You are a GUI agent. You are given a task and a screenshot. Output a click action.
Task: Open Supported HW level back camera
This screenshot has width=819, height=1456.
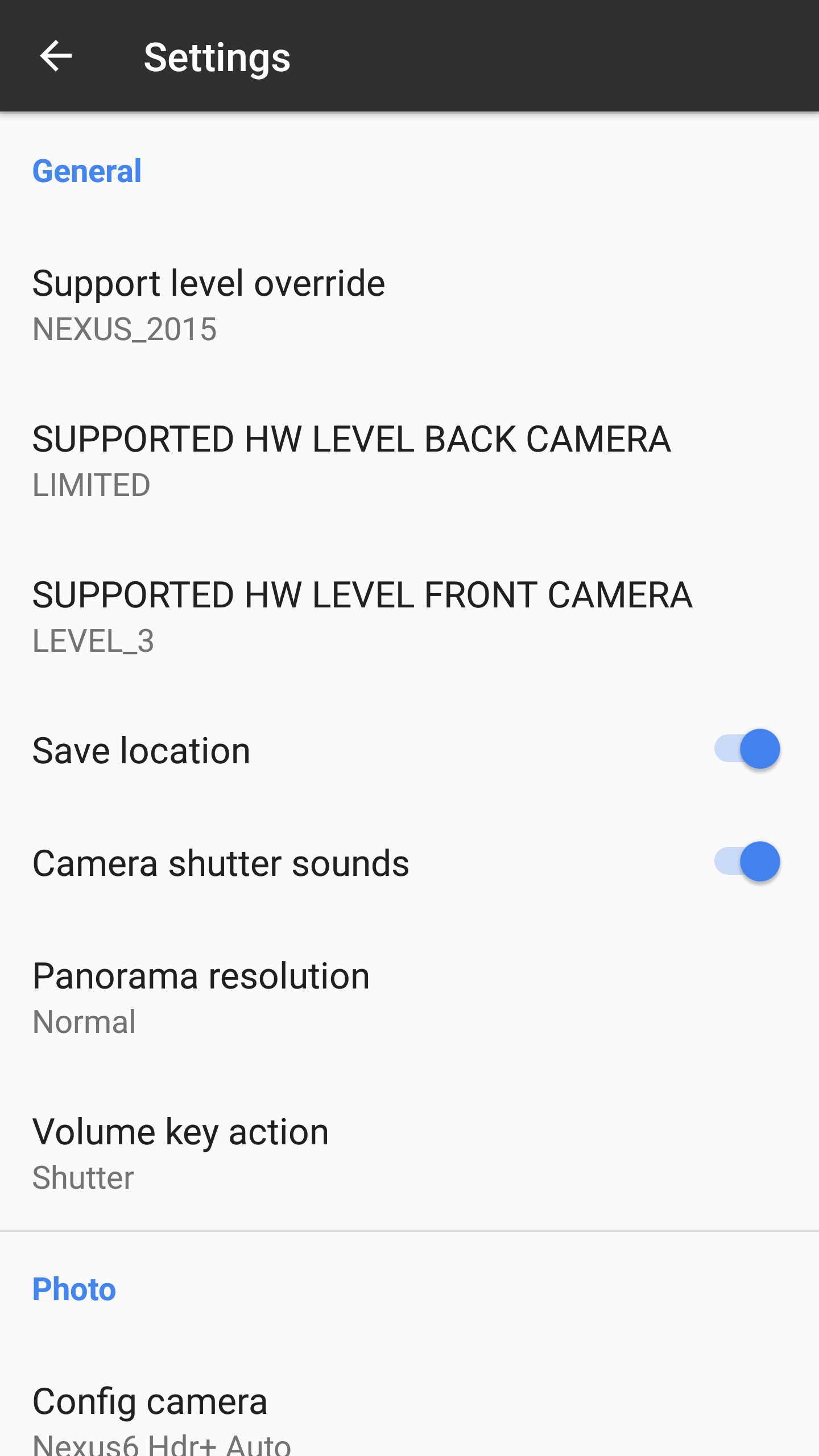click(x=351, y=460)
